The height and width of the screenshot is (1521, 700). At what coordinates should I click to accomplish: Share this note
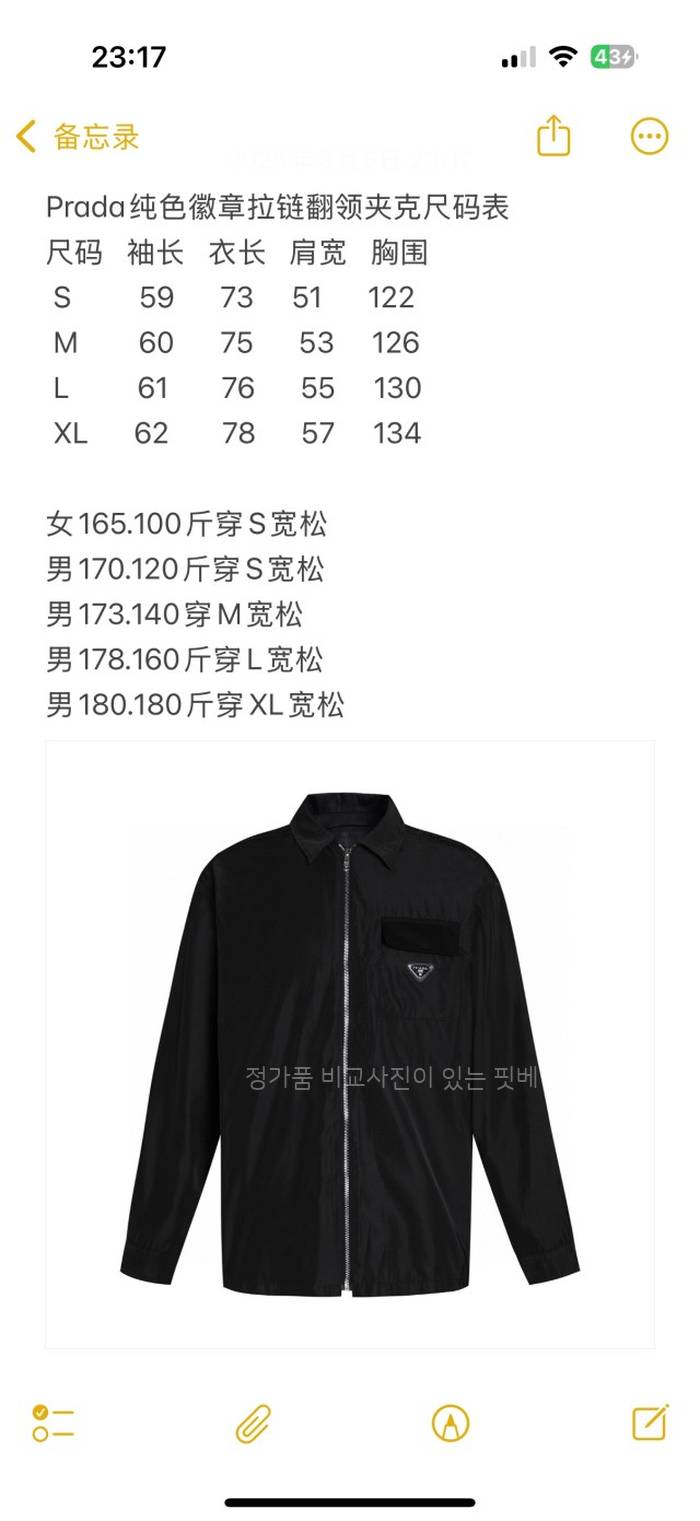[x=553, y=136]
